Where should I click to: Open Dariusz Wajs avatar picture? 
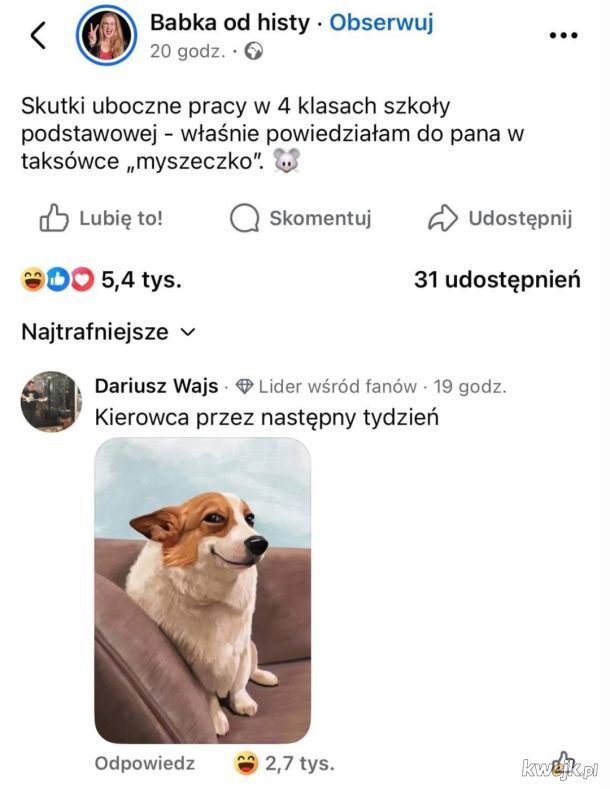tap(51, 401)
